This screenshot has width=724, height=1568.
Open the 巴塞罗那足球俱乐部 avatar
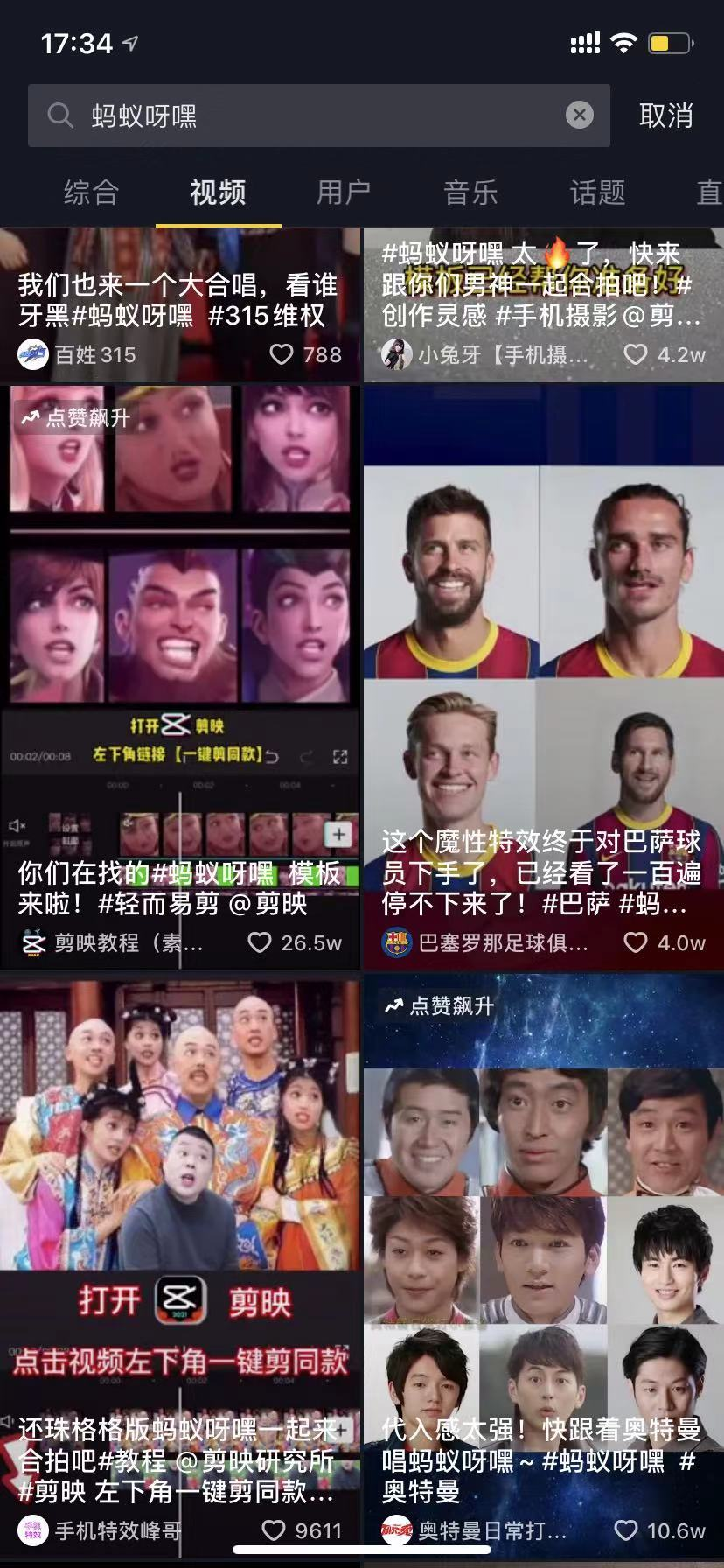coord(396,941)
